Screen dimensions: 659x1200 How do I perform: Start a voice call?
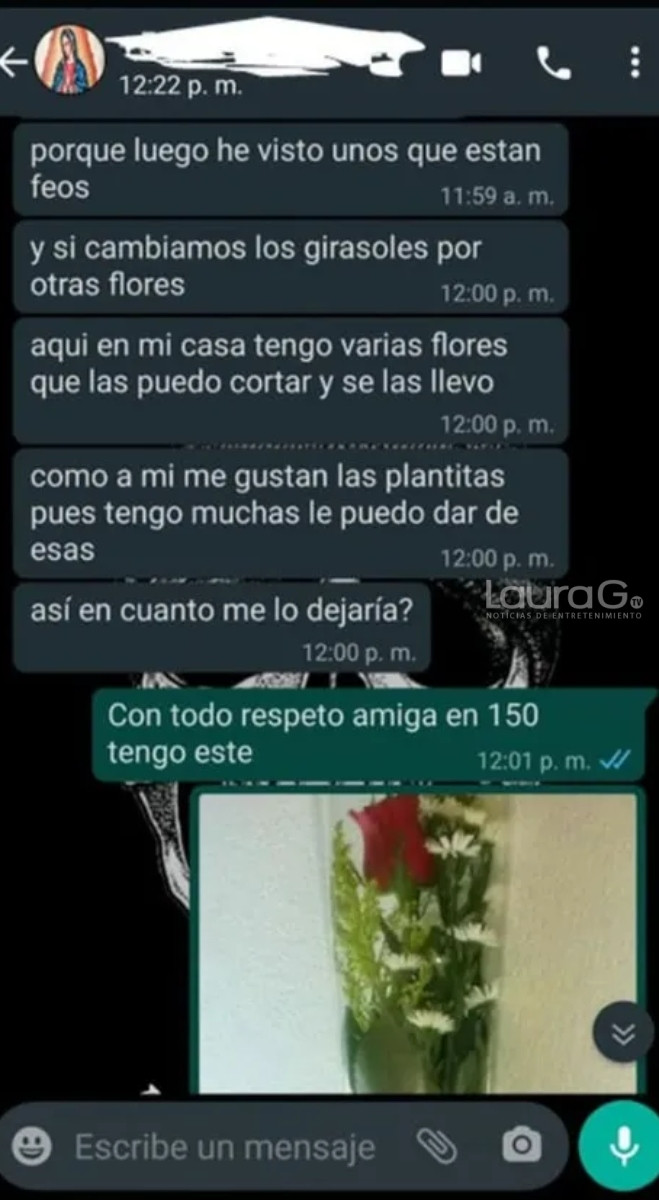coord(553,63)
